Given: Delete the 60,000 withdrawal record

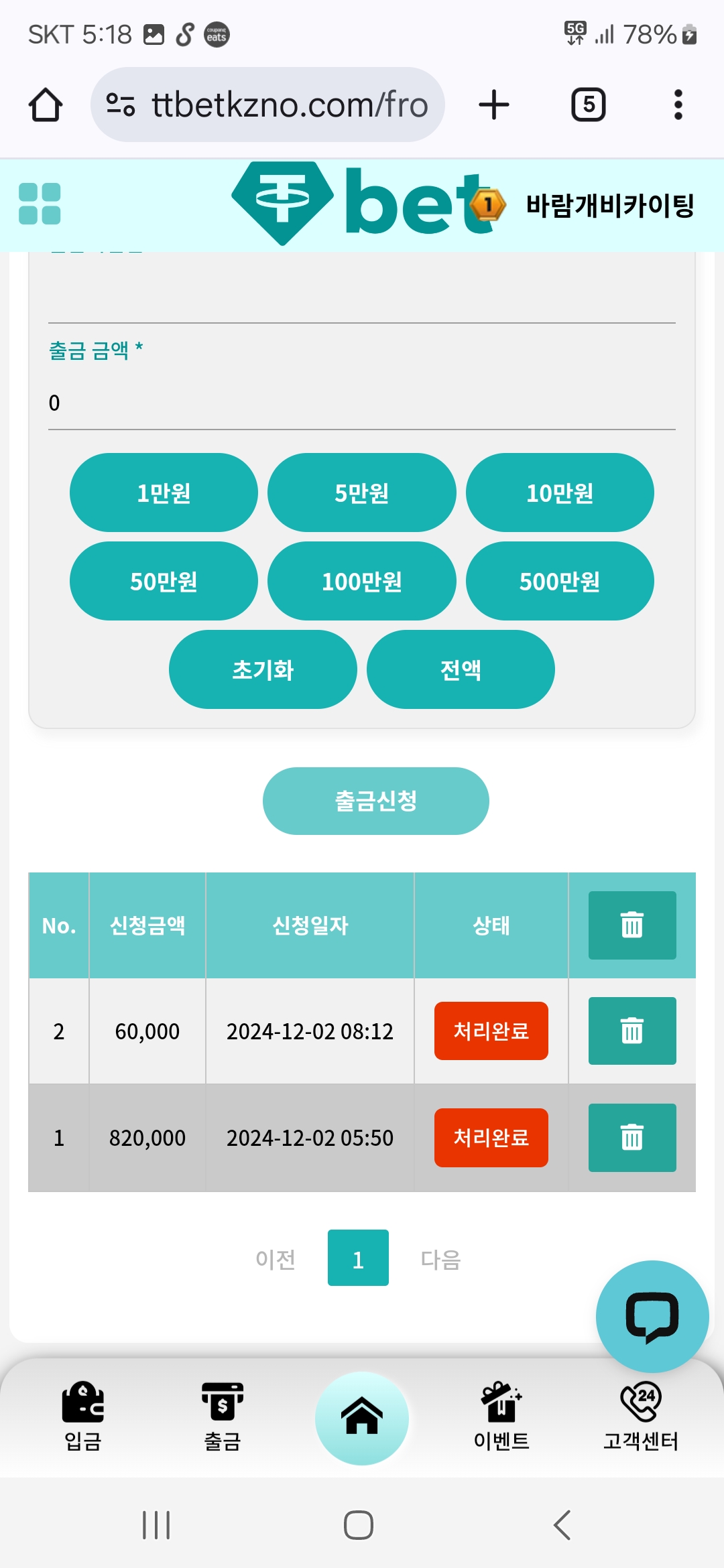Looking at the screenshot, I should coord(632,1031).
